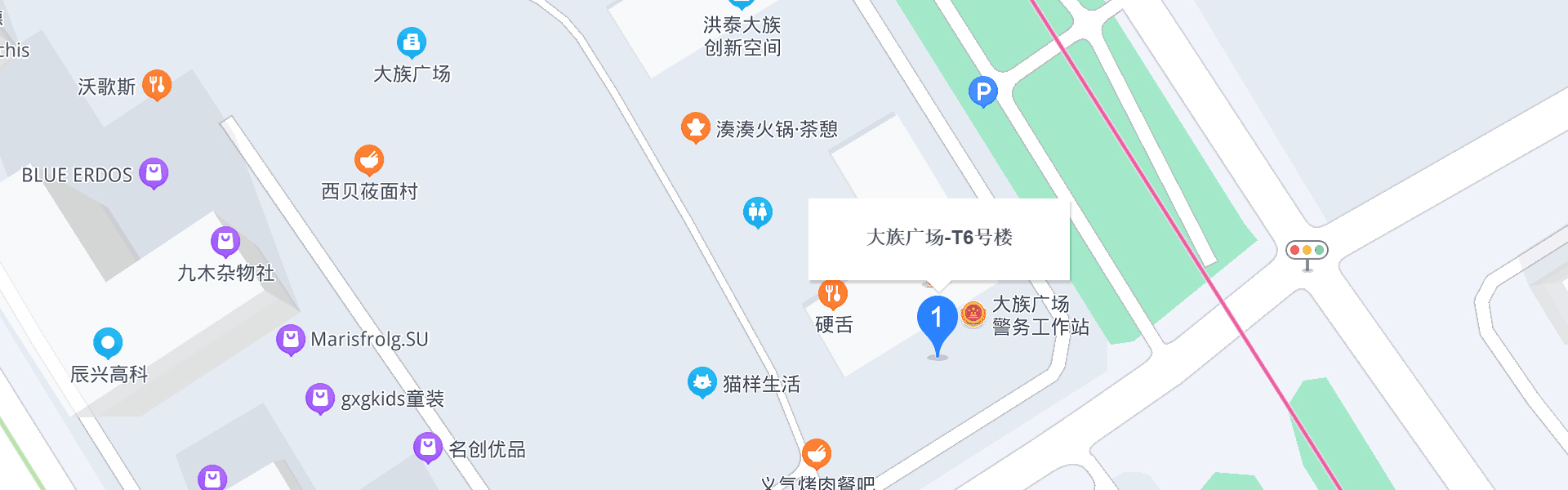1568x490 pixels.
Task: Open the Marisfrolg.SU shop marker
Action: pyautogui.click(x=291, y=339)
